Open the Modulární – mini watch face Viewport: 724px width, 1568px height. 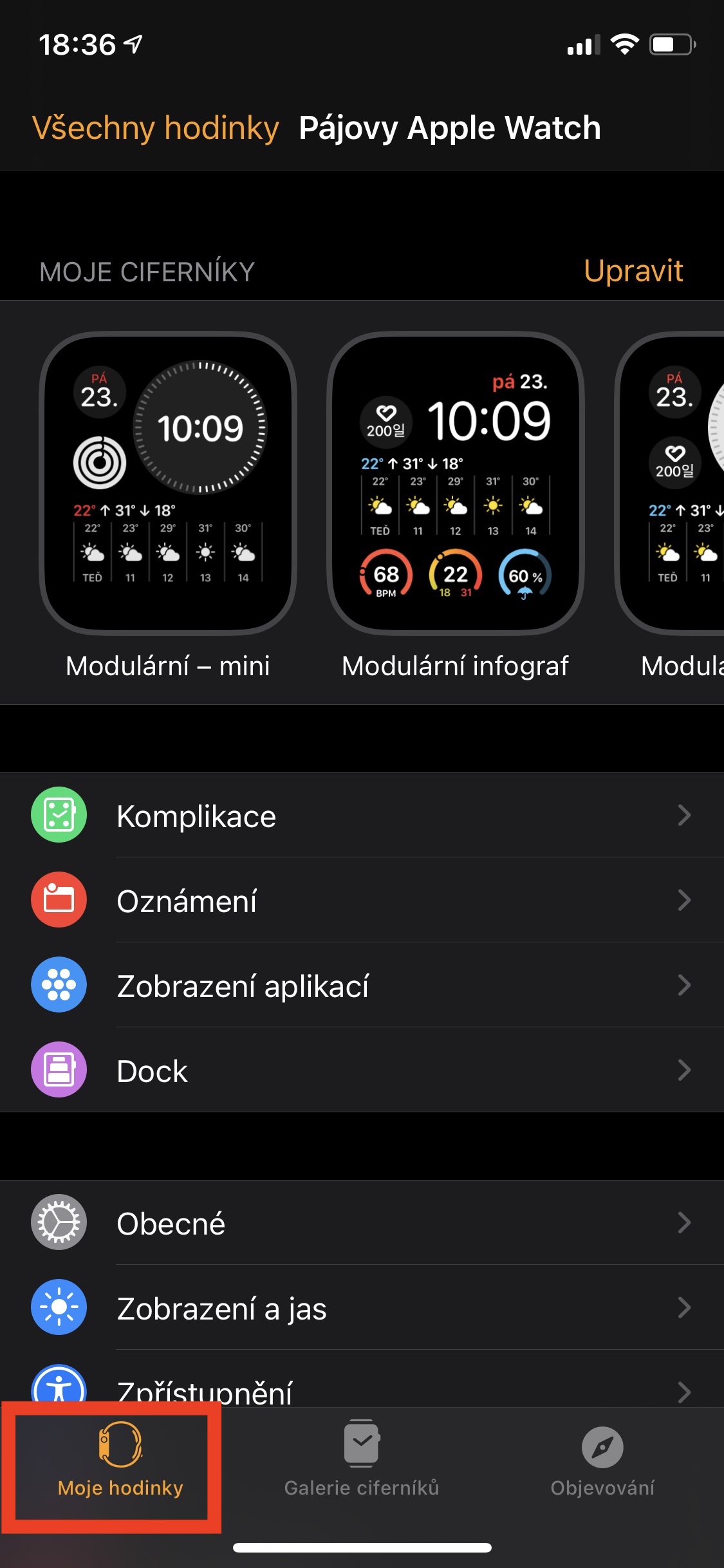pyautogui.click(x=167, y=483)
